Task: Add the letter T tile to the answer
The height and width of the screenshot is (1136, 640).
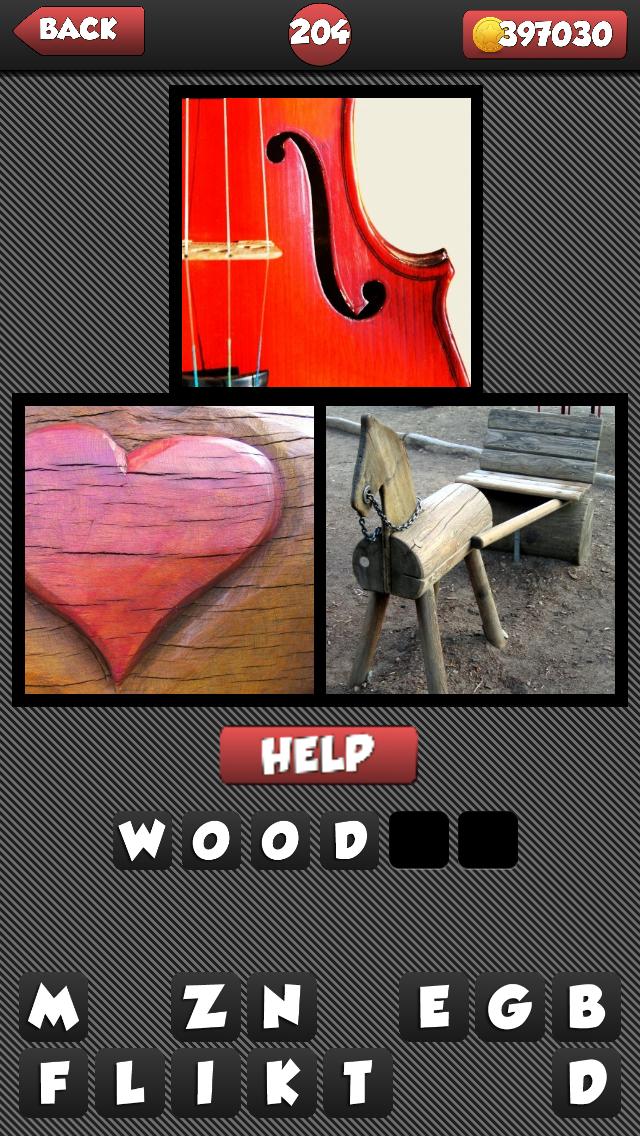Action: [358, 1083]
